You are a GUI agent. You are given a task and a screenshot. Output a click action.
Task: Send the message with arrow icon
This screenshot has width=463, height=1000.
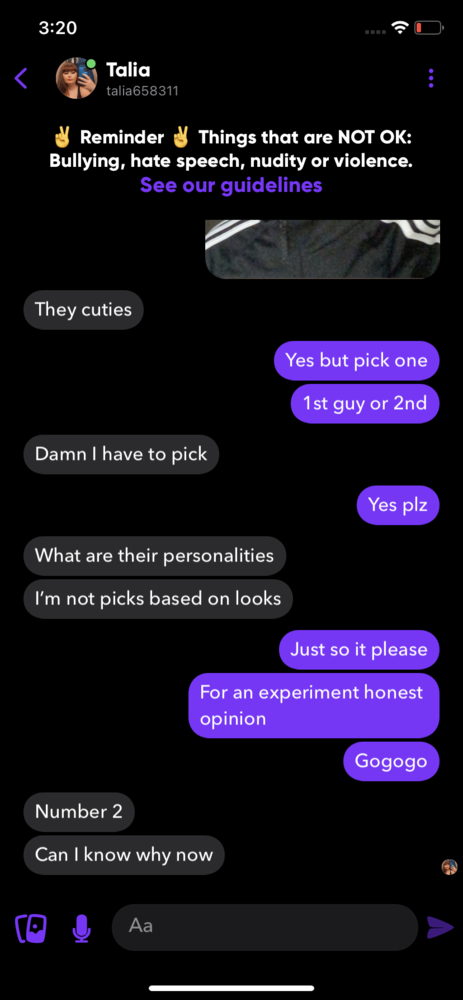pyautogui.click(x=439, y=927)
